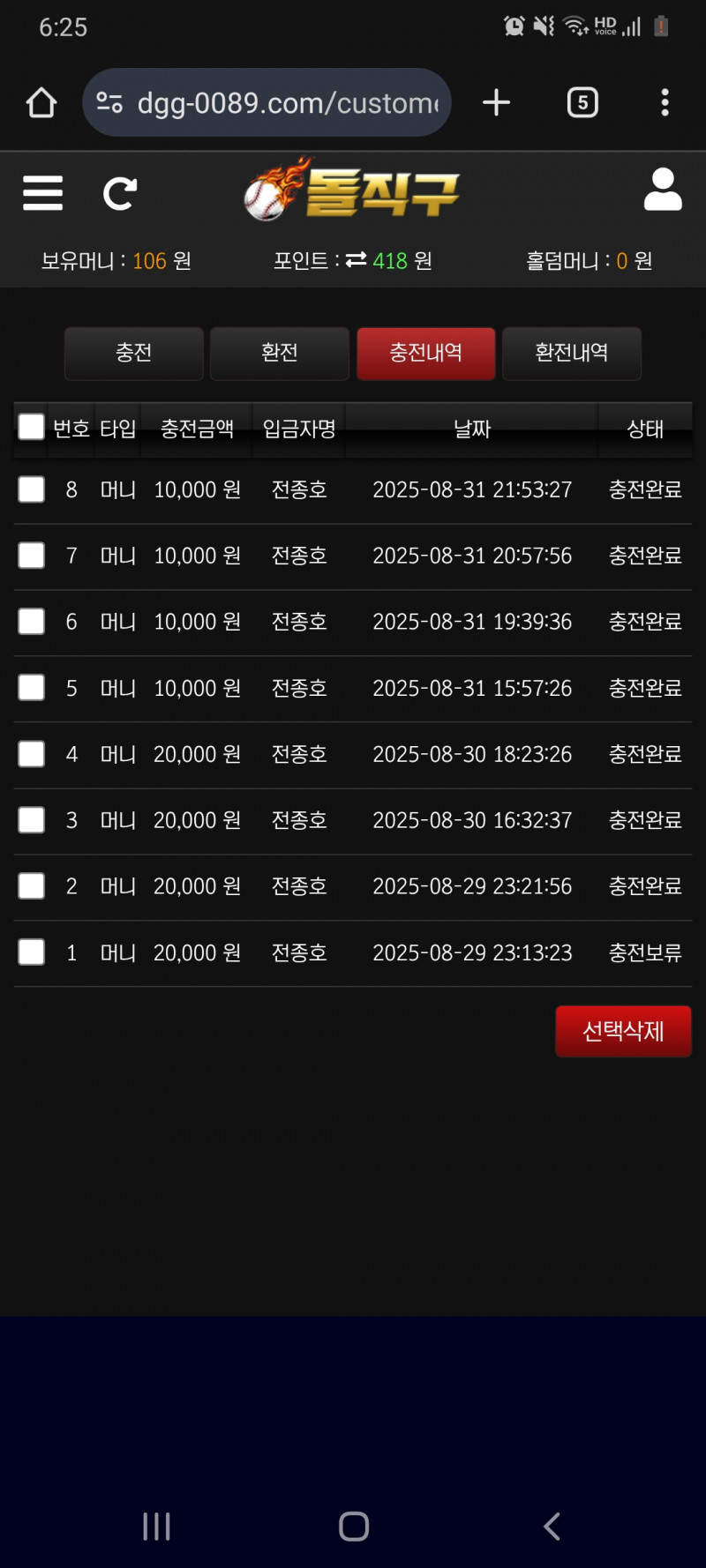Open the 충전내역 tab
The height and width of the screenshot is (1568, 706).
[425, 353]
